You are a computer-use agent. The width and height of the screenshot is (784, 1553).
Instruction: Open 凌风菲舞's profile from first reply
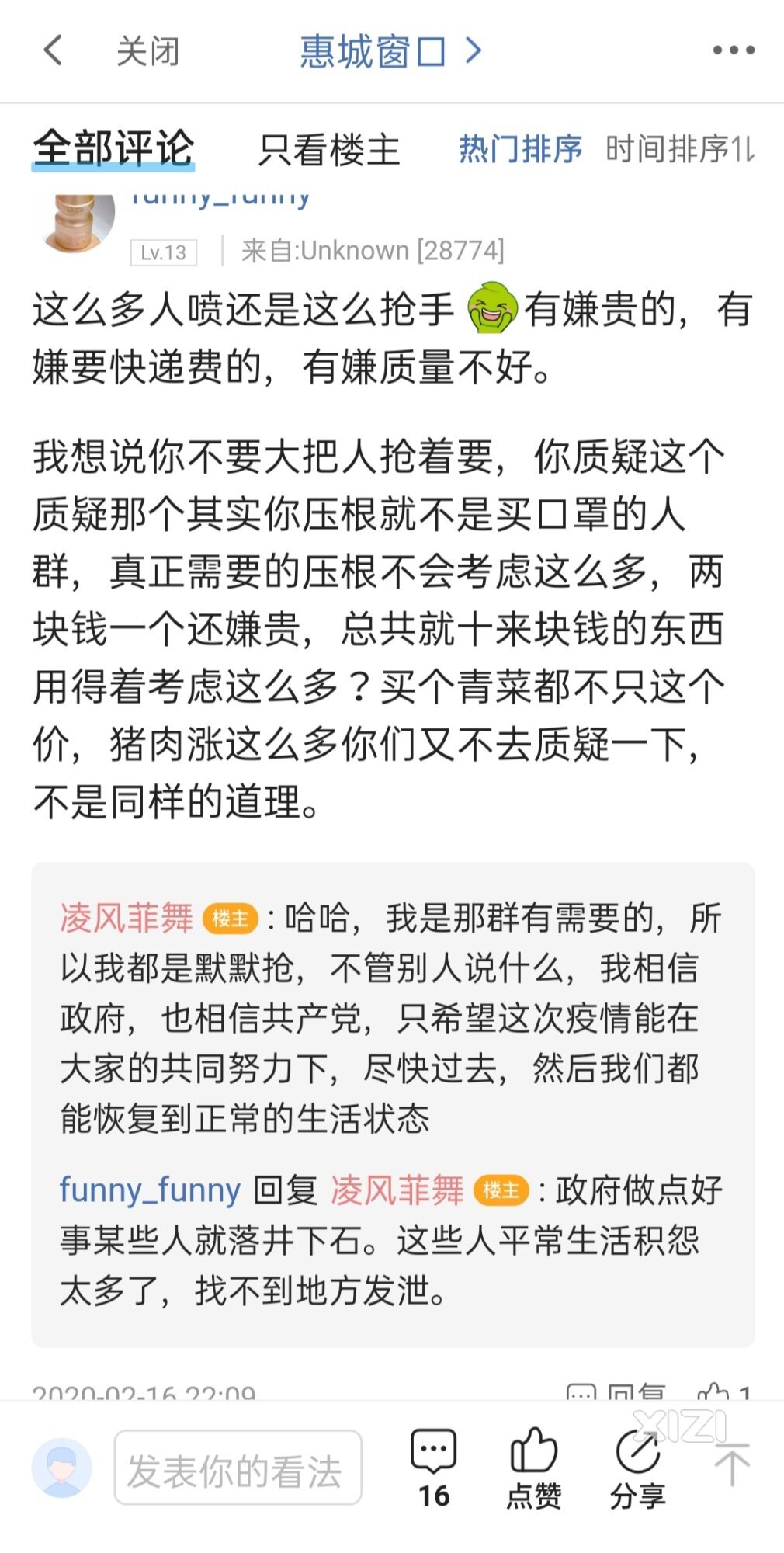click(x=127, y=918)
